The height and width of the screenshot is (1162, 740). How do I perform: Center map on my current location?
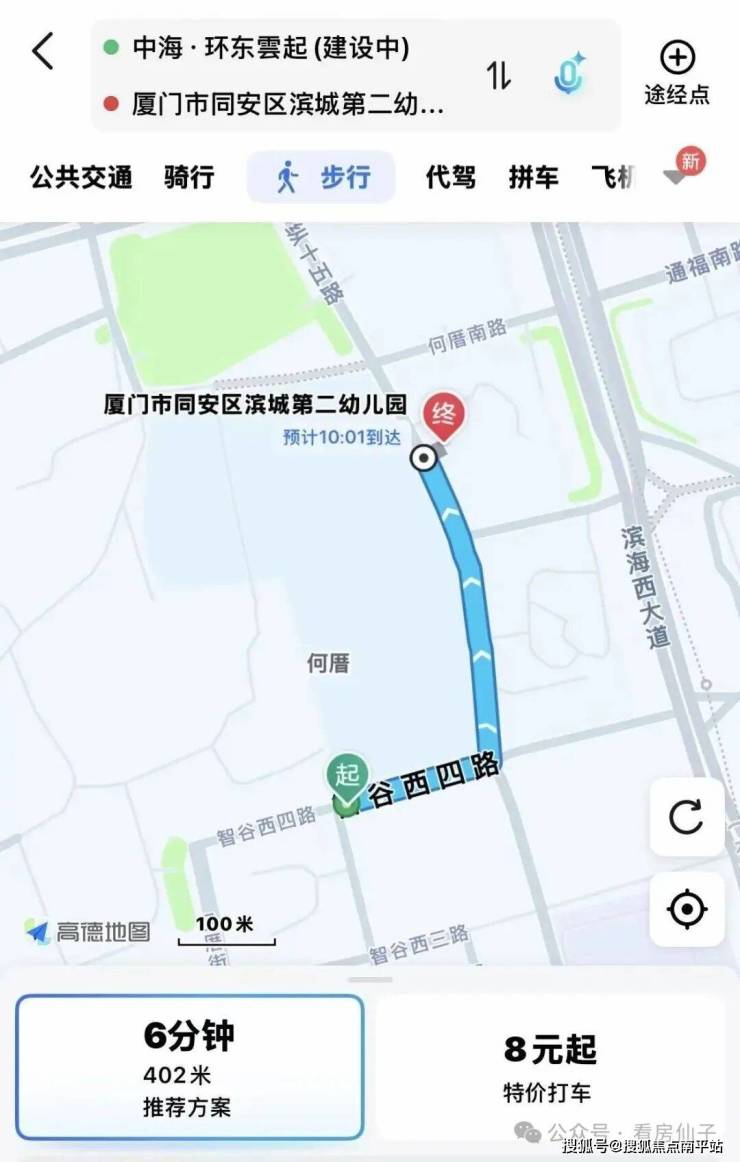[686, 909]
